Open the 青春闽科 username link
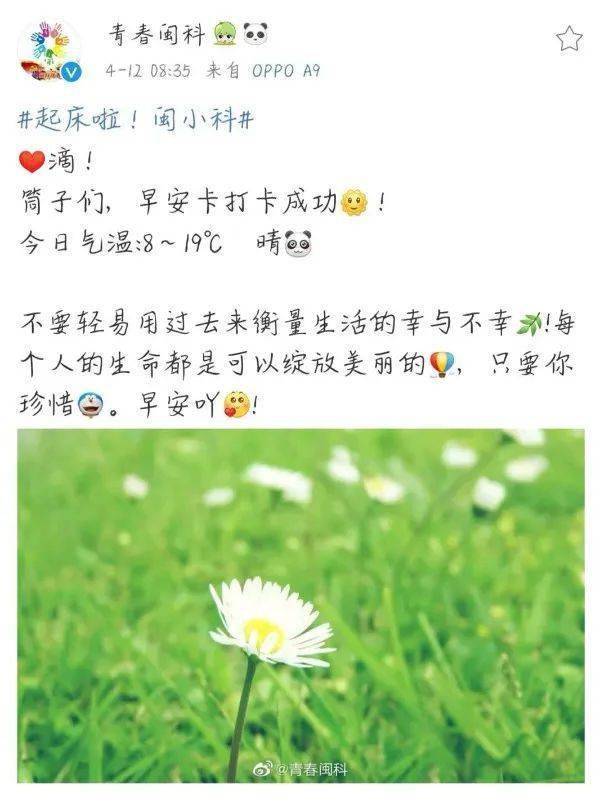600x805 pixels. [x=155, y=35]
